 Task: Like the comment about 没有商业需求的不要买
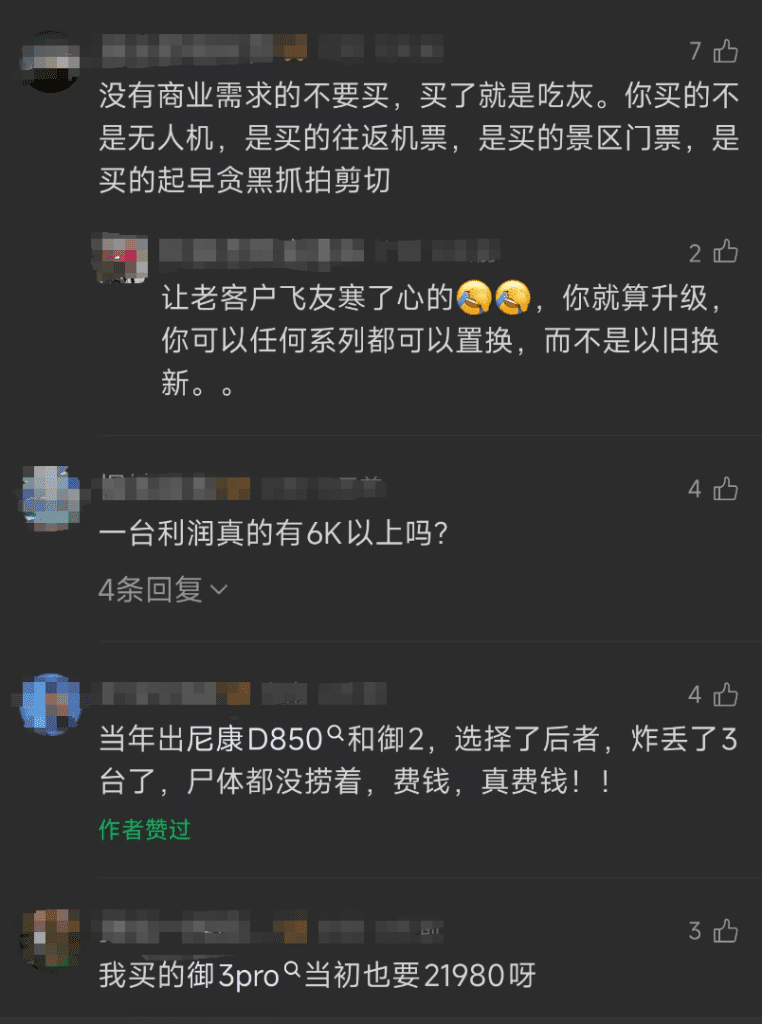click(x=725, y=50)
